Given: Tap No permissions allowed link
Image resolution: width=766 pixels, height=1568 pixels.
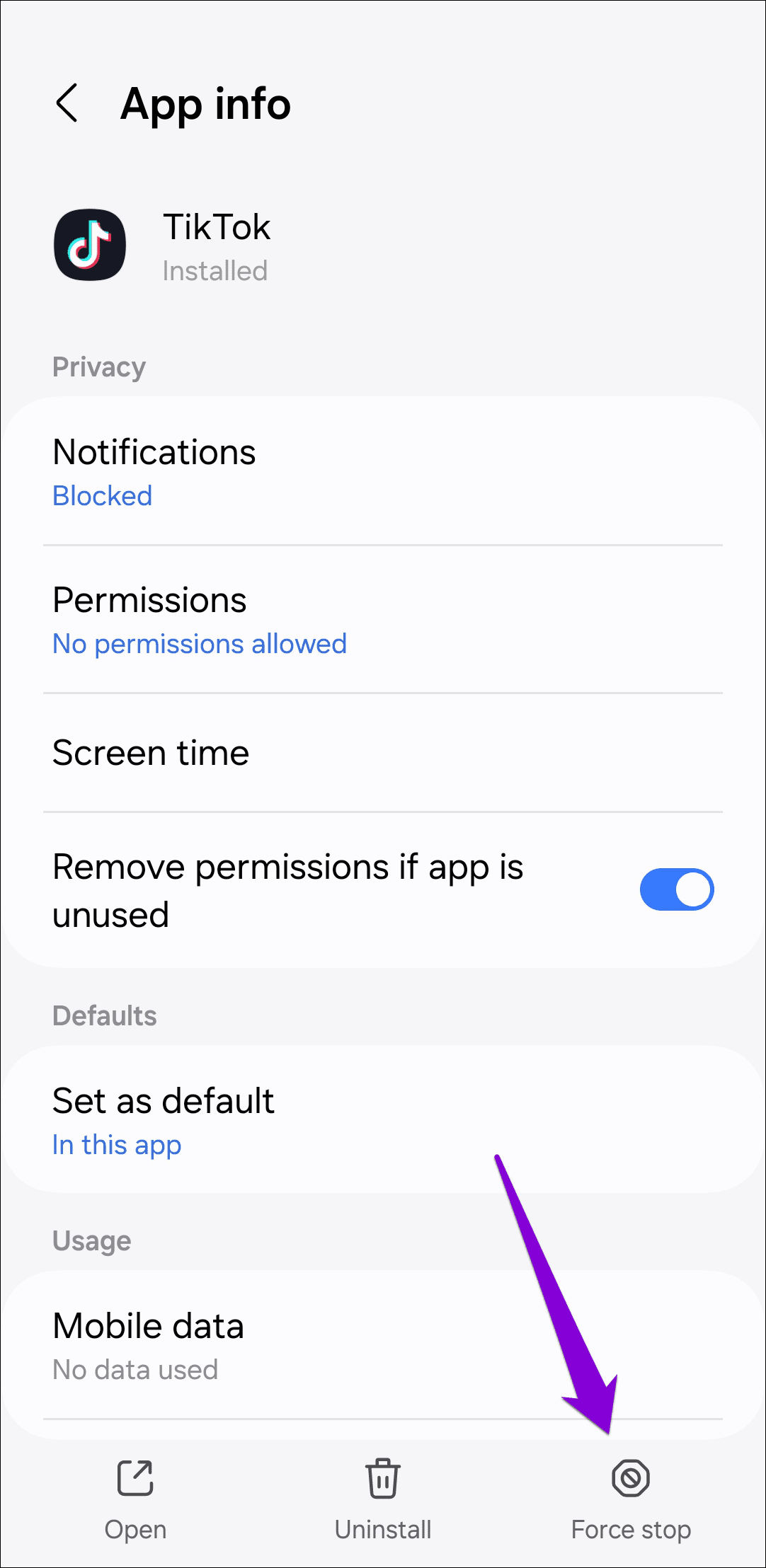Looking at the screenshot, I should click(199, 643).
